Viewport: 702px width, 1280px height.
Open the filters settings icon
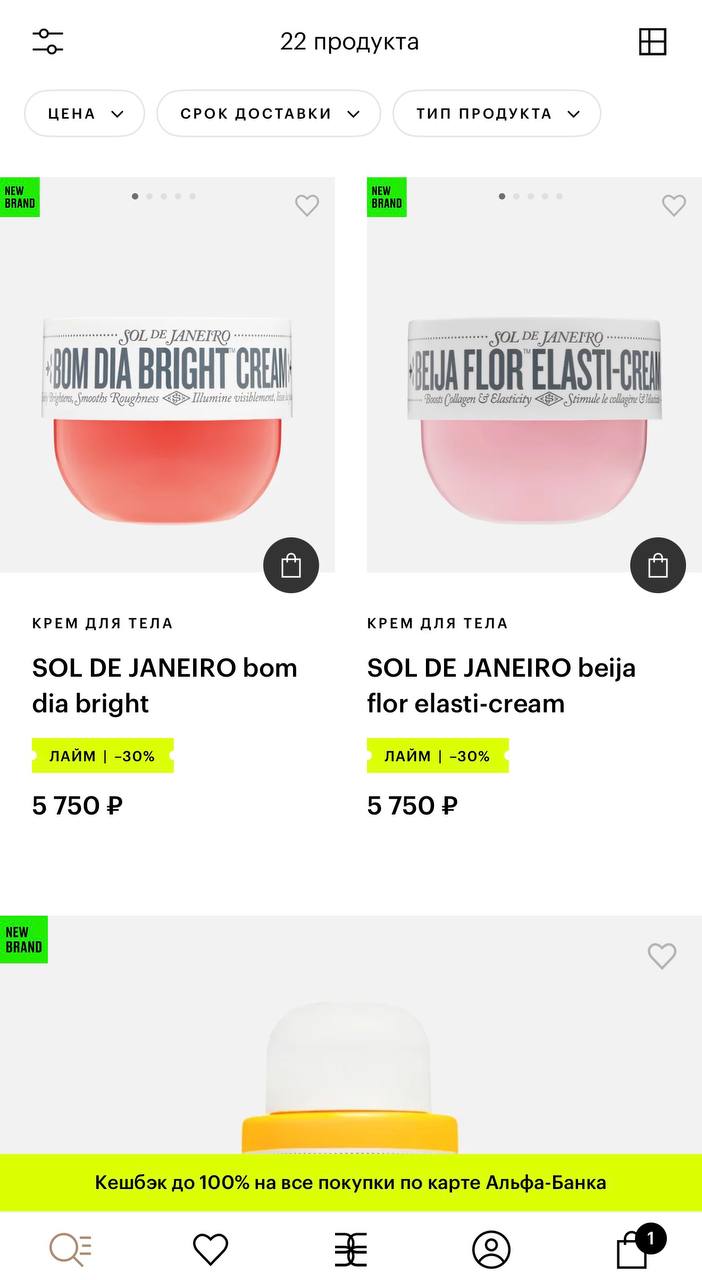(48, 42)
